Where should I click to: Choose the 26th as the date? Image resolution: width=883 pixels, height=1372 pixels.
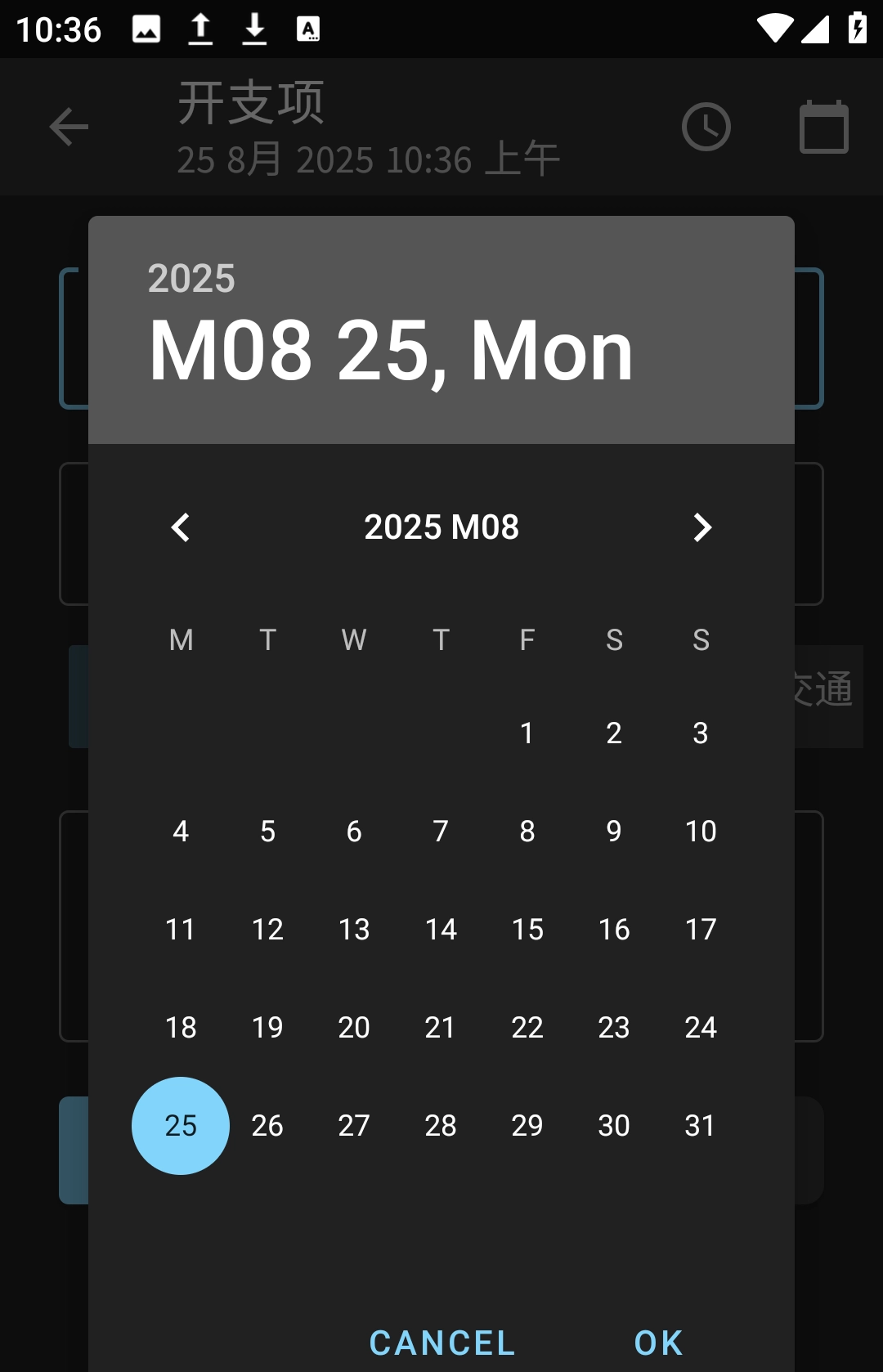267,1126
